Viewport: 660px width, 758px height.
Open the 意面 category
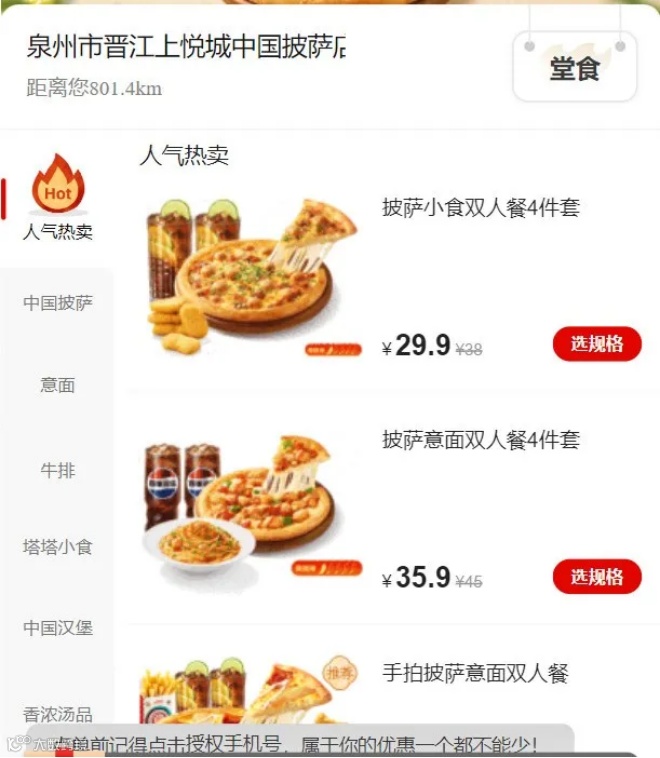[x=58, y=385]
